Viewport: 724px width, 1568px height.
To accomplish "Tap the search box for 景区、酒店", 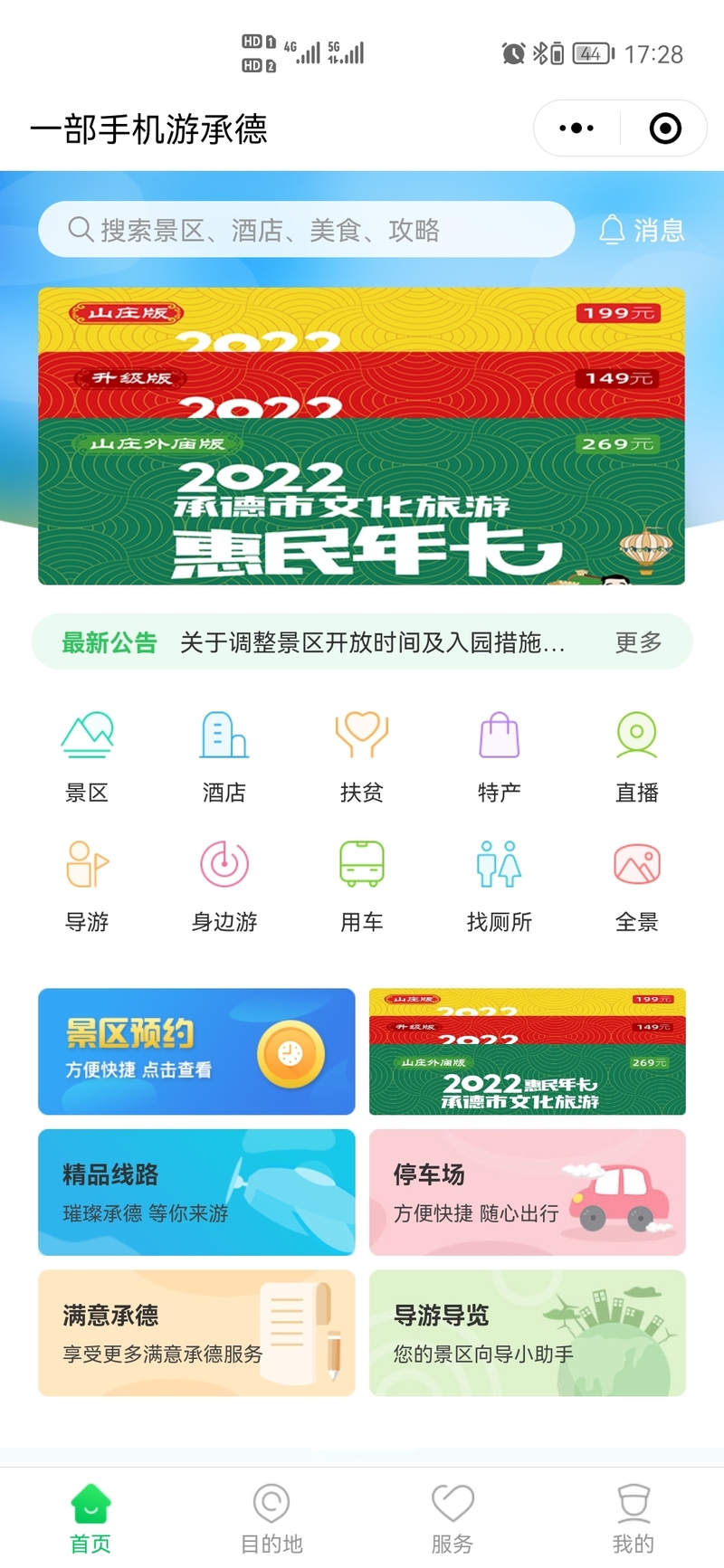I will (306, 230).
